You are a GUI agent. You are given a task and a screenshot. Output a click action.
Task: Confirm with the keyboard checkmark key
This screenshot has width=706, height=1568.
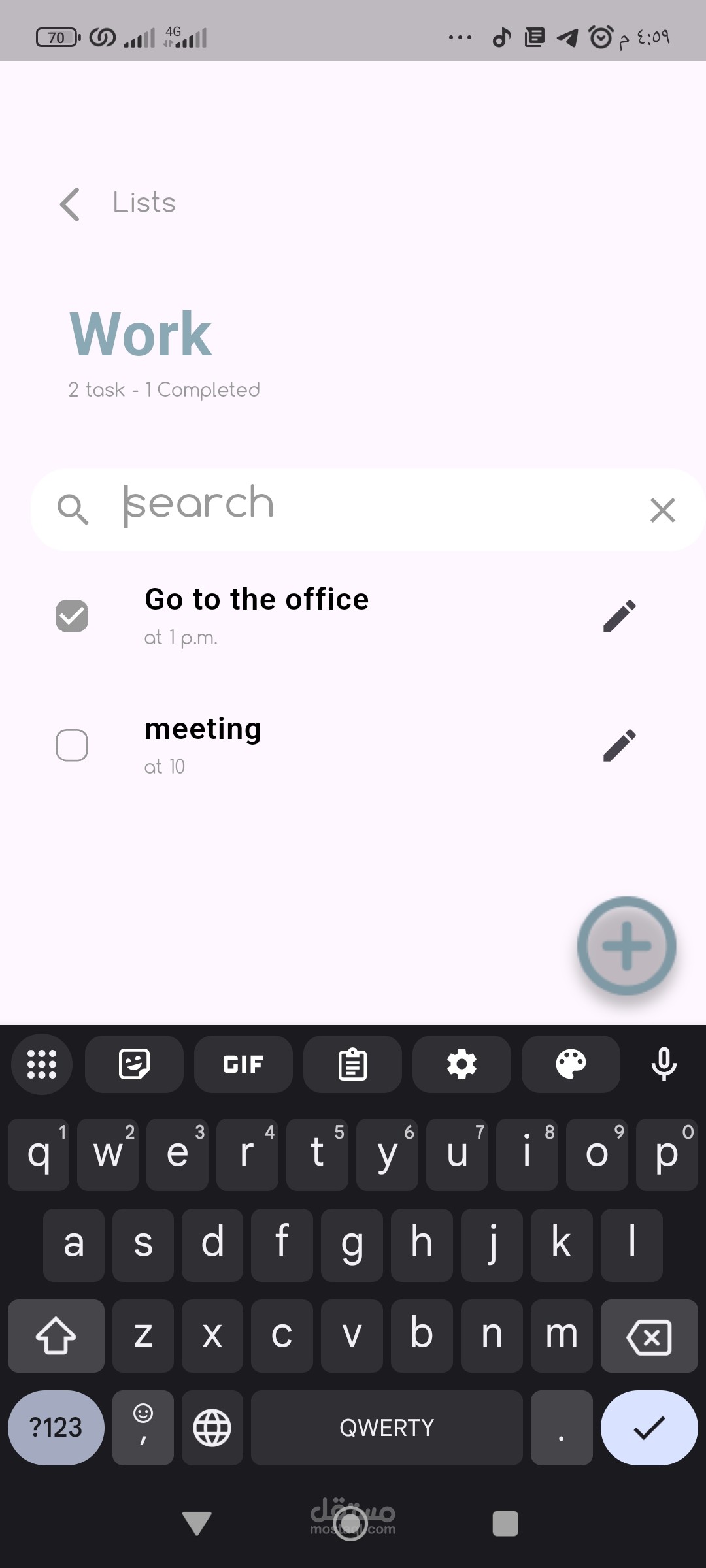pos(649,1428)
